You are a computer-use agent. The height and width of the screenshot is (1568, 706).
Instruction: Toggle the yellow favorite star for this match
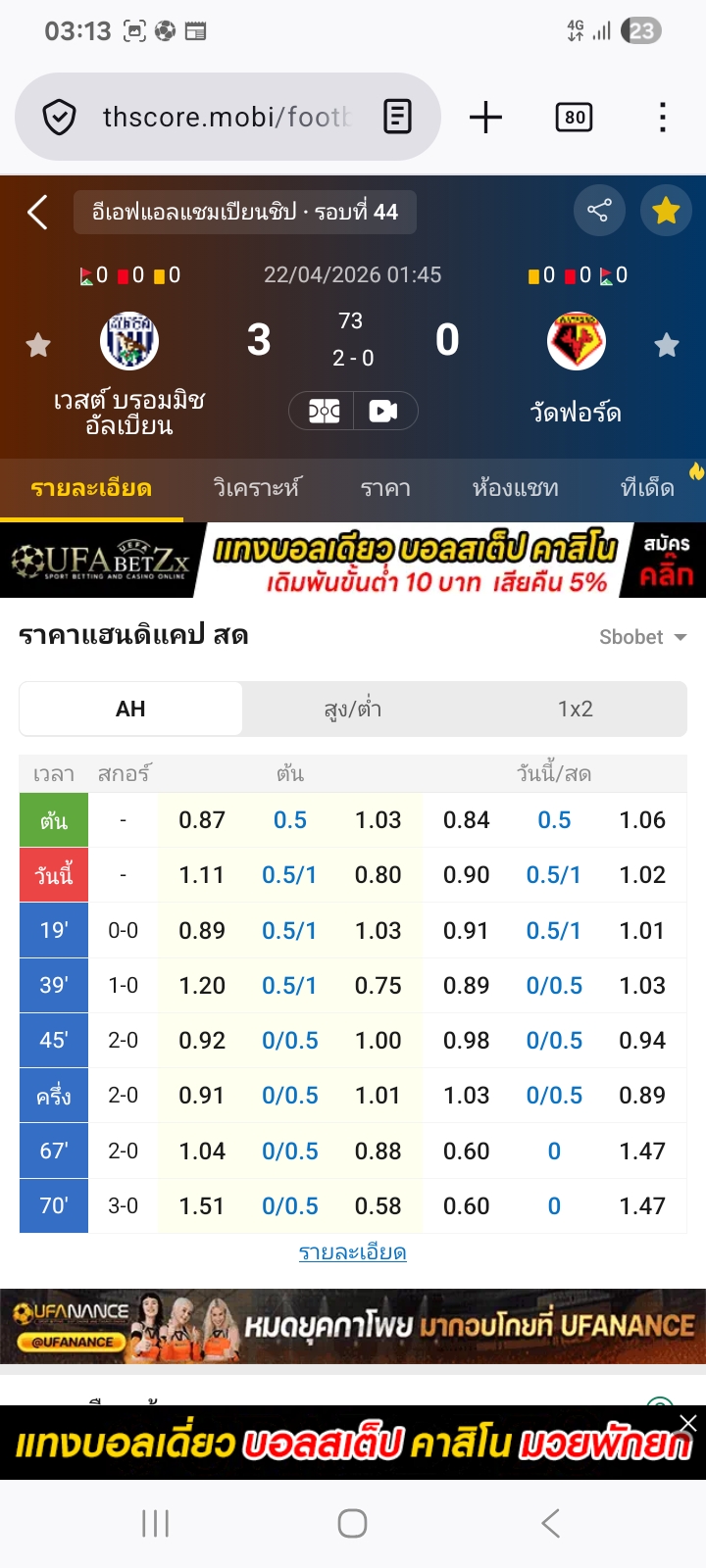666,211
